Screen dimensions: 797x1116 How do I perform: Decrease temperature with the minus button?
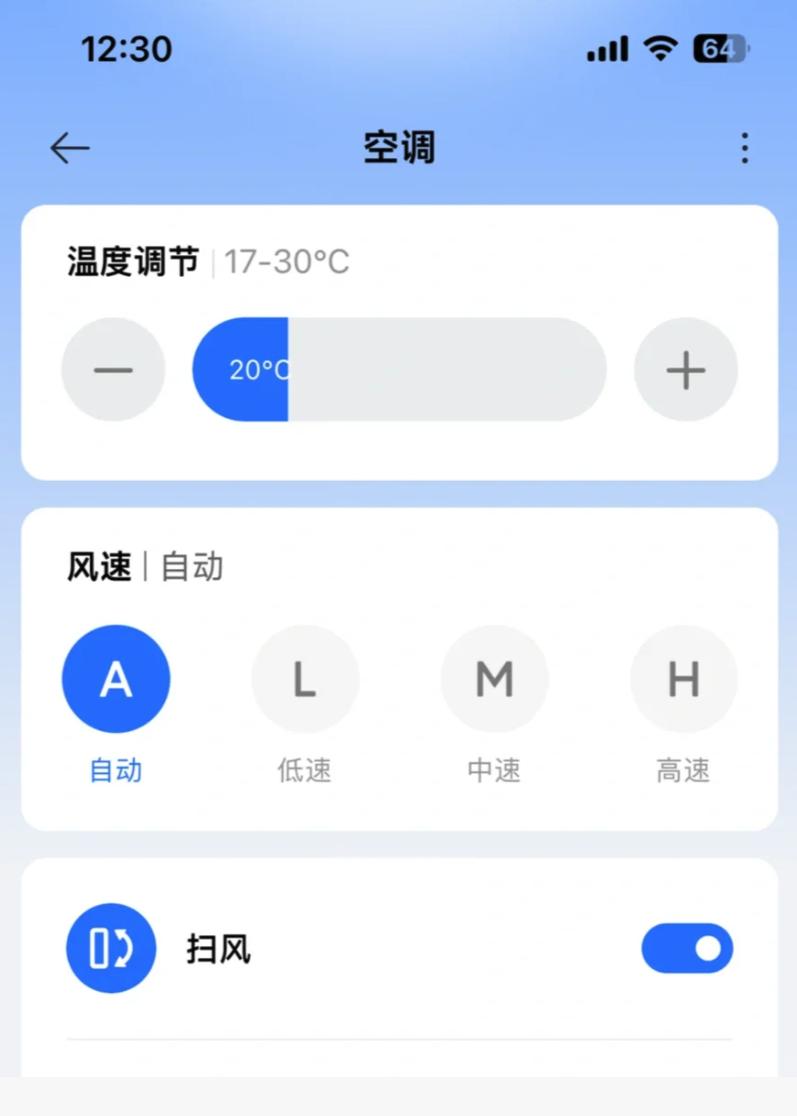click(x=113, y=370)
